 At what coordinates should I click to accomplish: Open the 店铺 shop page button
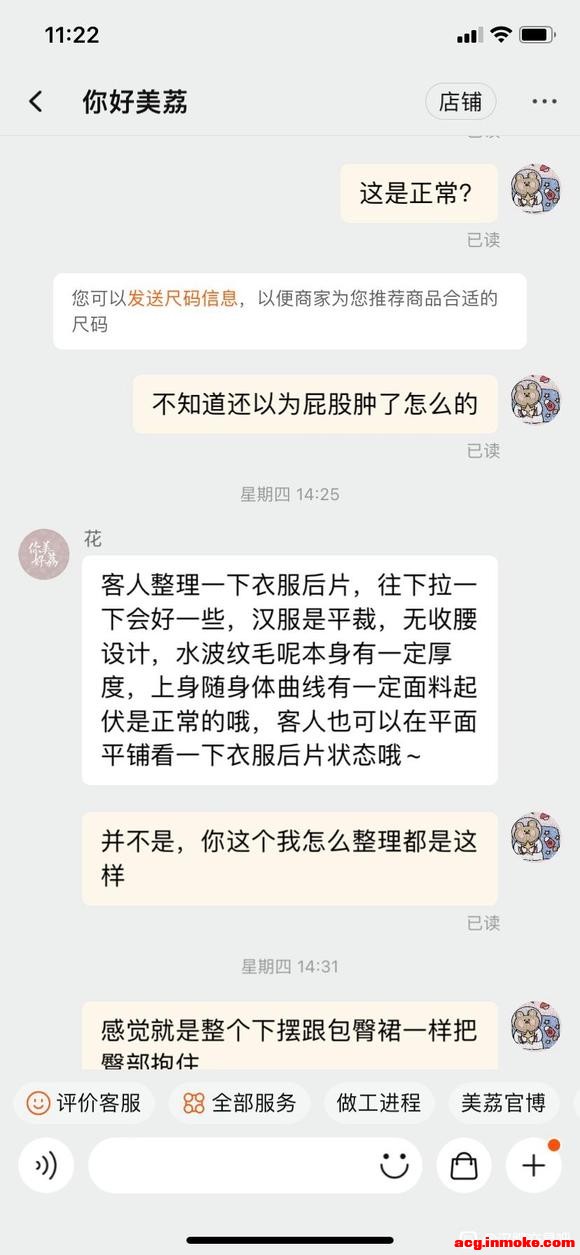click(461, 102)
